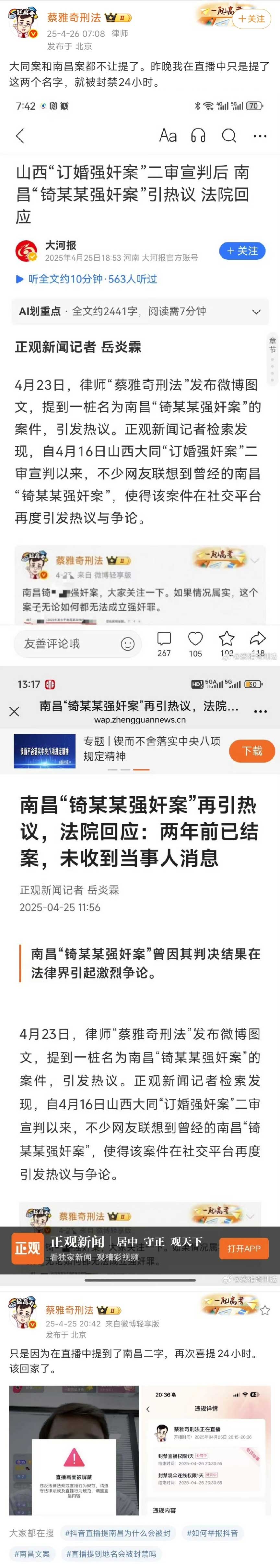This screenshot has width=280, height=1568.
Task: Open the #南昌文案 search suggestion
Action: pos(32,1553)
